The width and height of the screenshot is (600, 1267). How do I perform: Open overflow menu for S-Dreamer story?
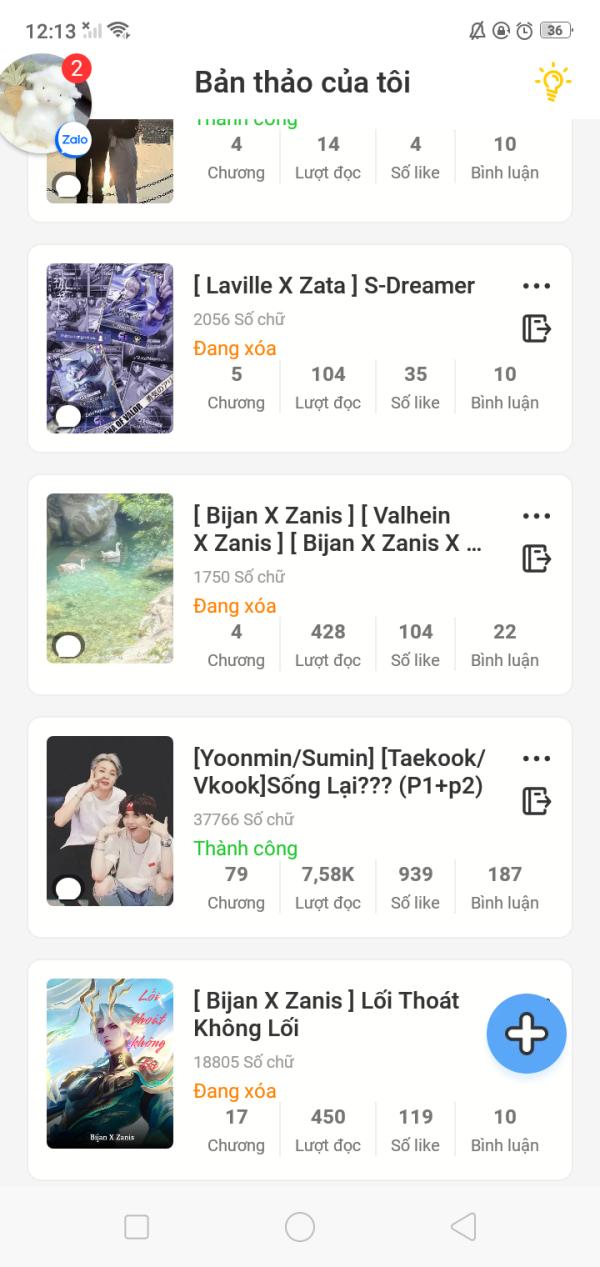[x=536, y=286]
